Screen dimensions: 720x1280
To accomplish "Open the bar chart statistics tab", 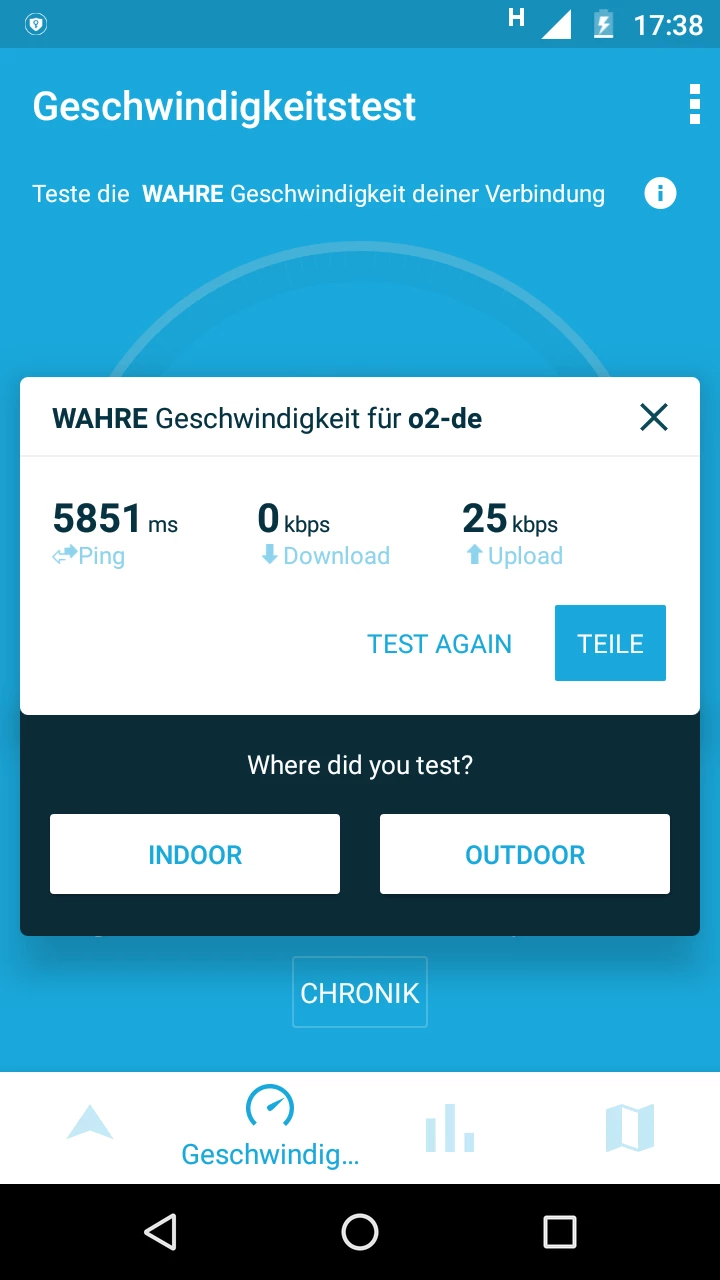I will [450, 1127].
